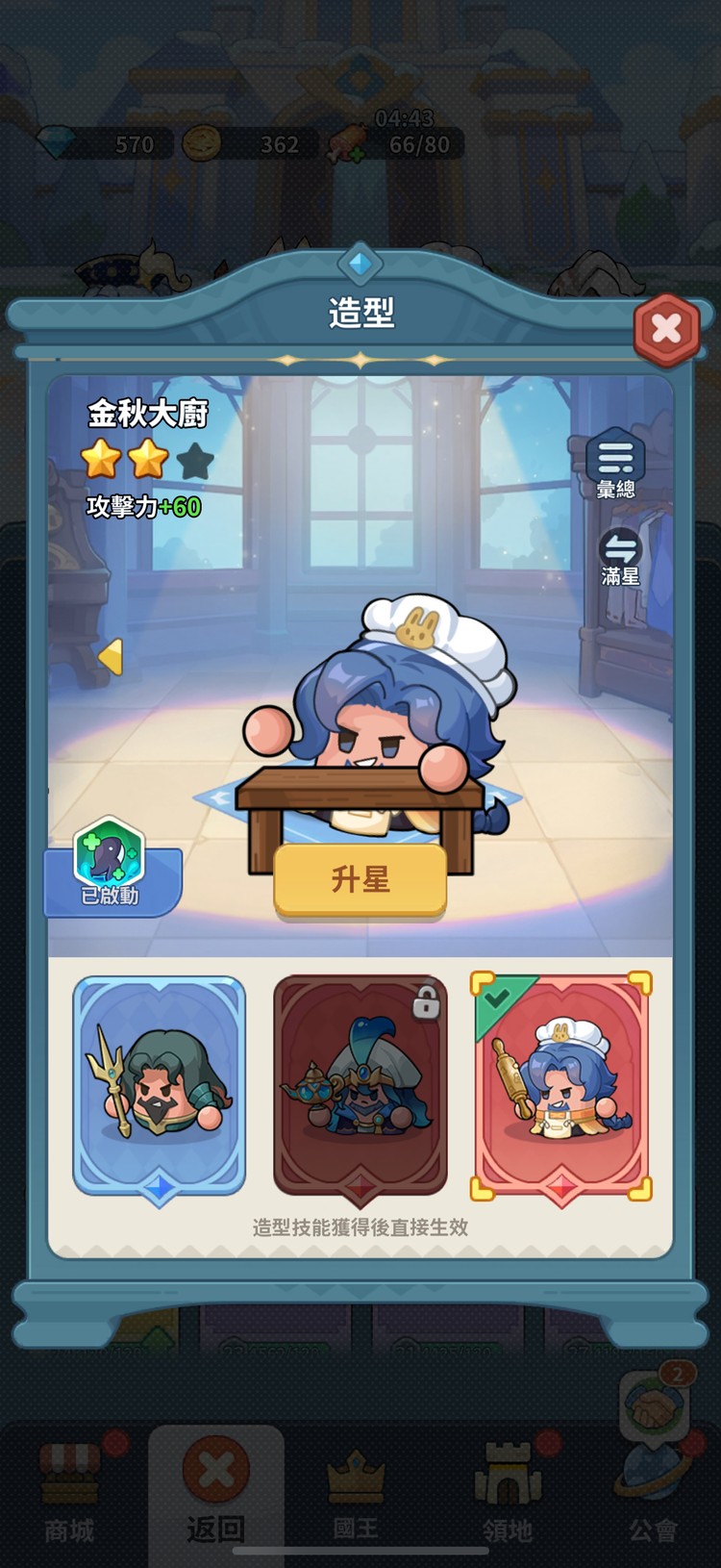Tap the yellow left arrow to browse skins
The width and height of the screenshot is (721, 1568).
pyautogui.click(x=112, y=654)
